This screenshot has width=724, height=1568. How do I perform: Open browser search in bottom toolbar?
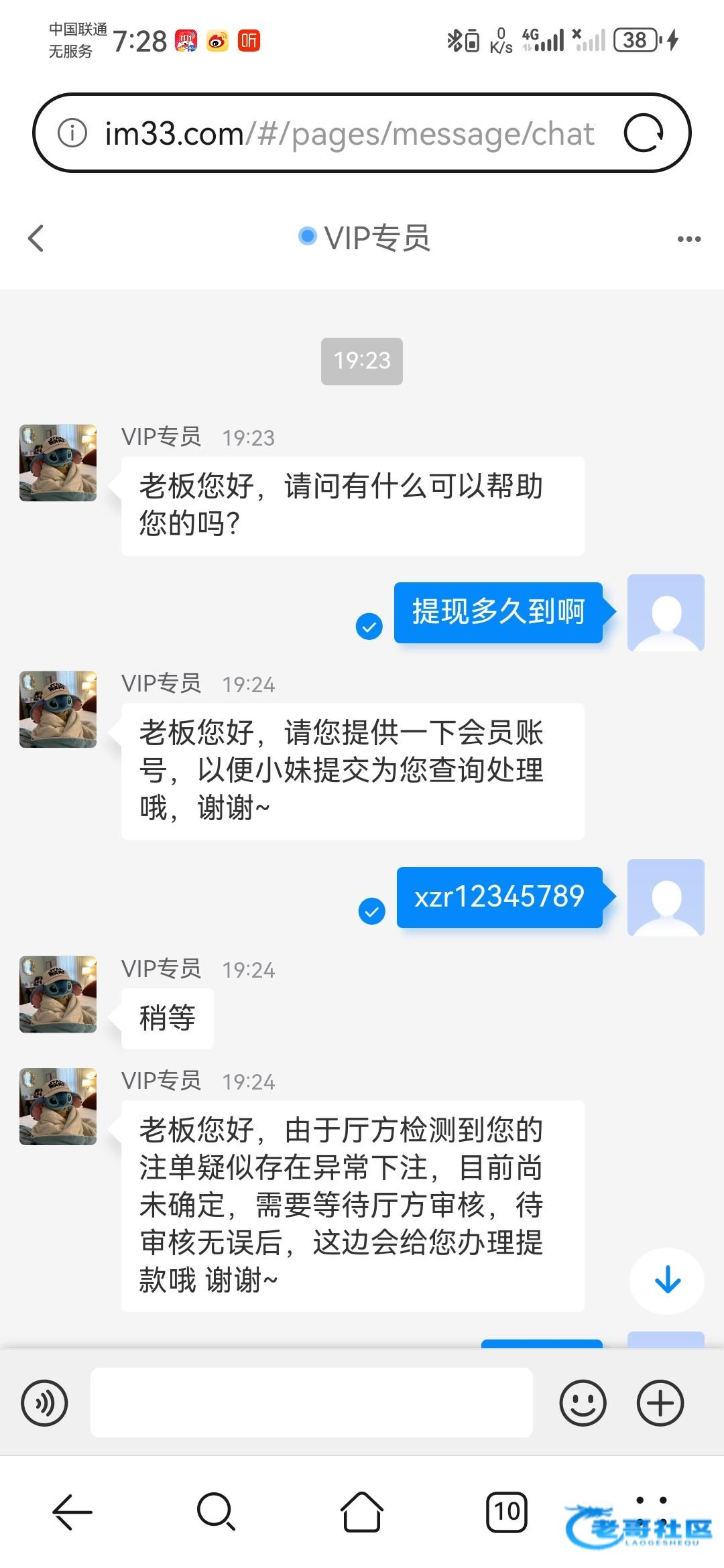pyautogui.click(x=217, y=1512)
